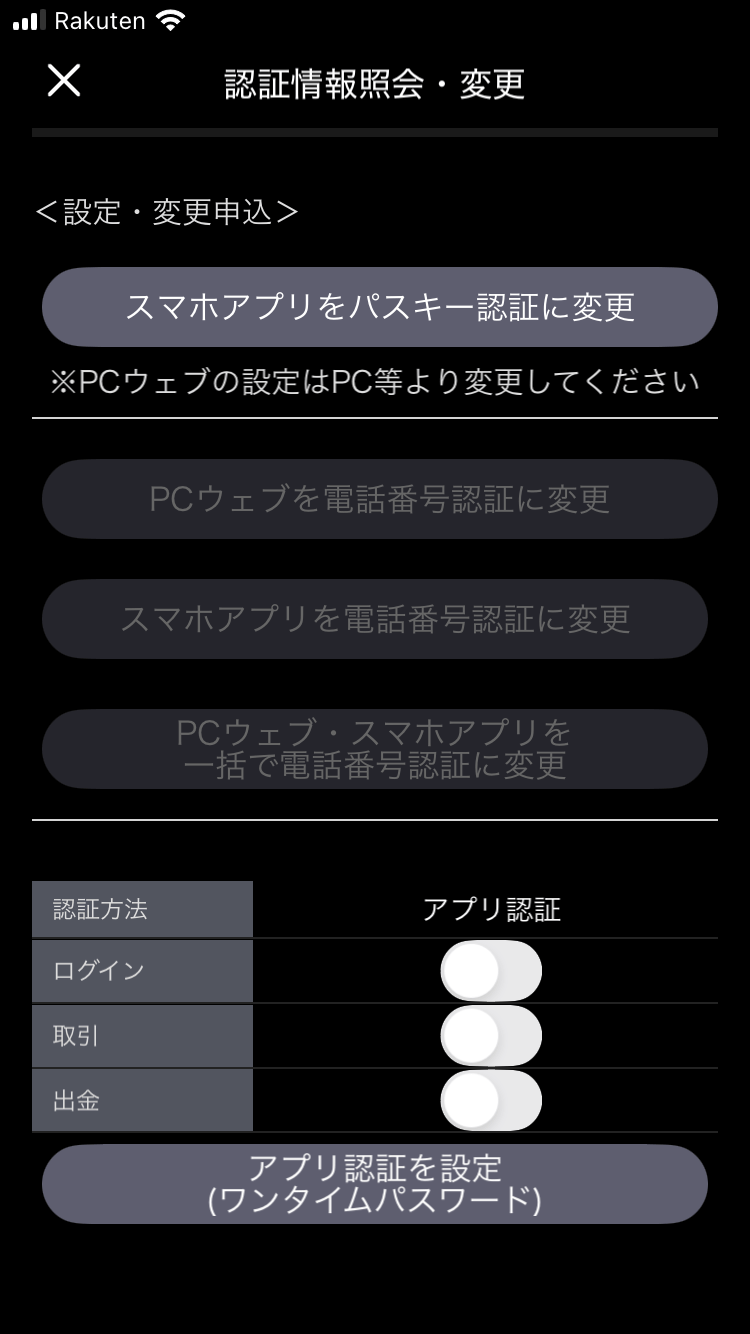The width and height of the screenshot is (750, 1334).
Task: Choose スマホアプリを電話番号認証に変更
Action: (375, 619)
